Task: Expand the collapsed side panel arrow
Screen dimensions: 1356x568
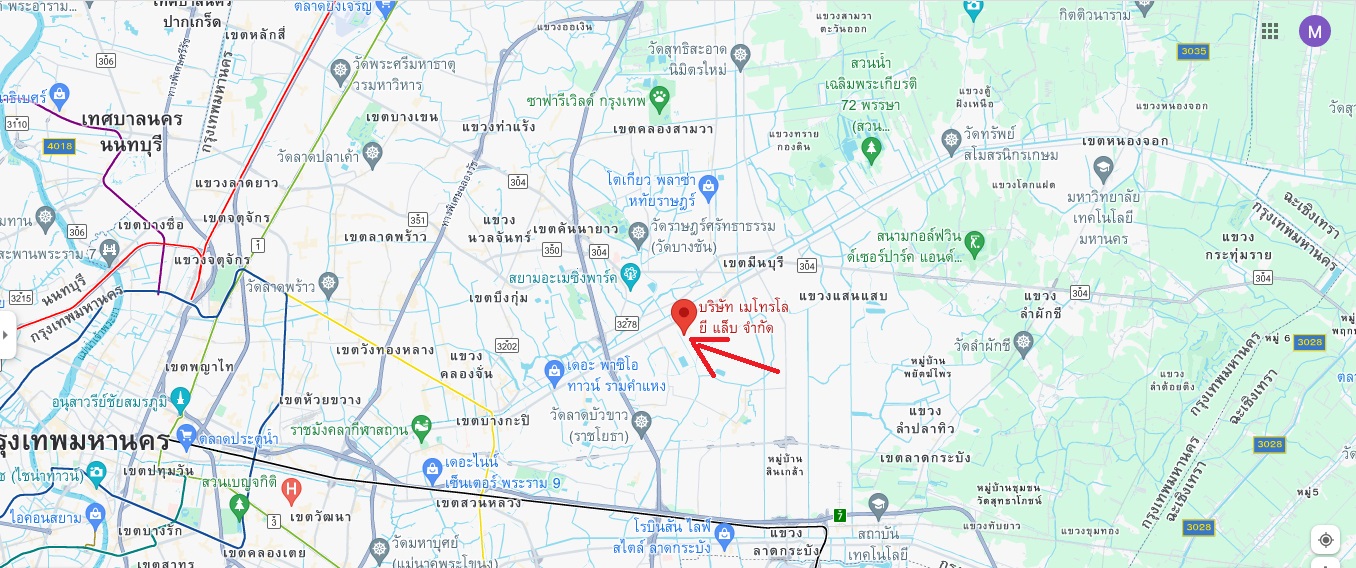Action: point(5,335)
